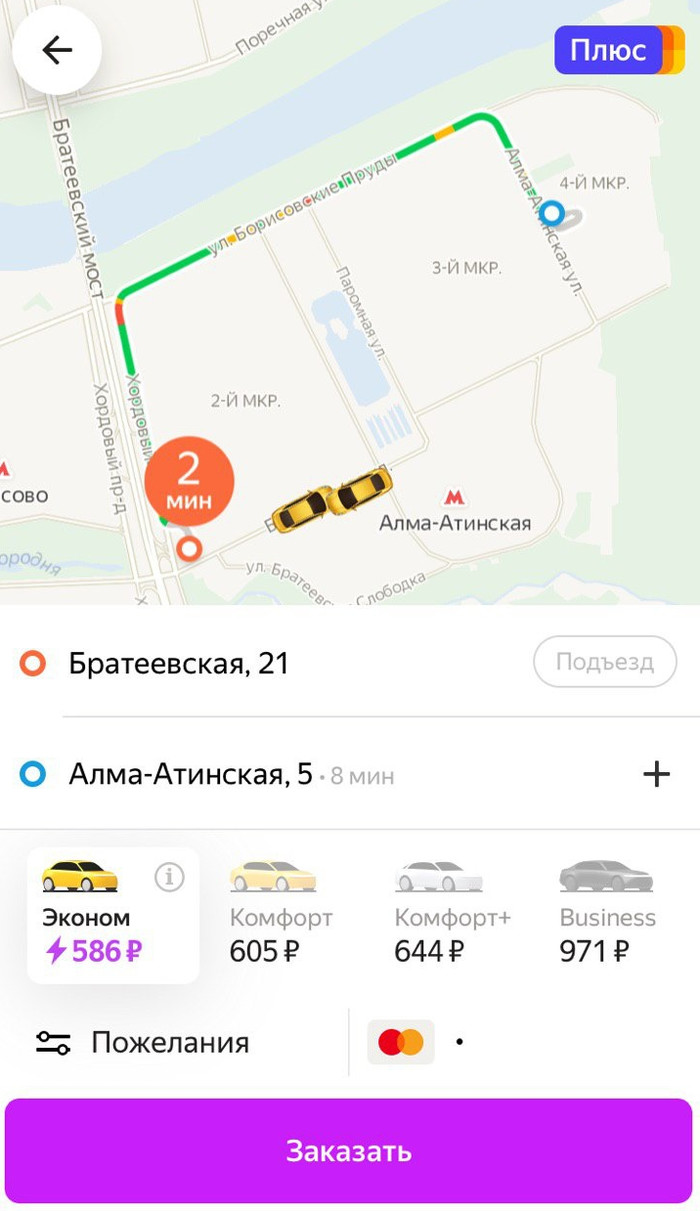This screenshot has width=700, height=1211.
Task: Add another stop with plus icon
Action: (x=656, y=774)
